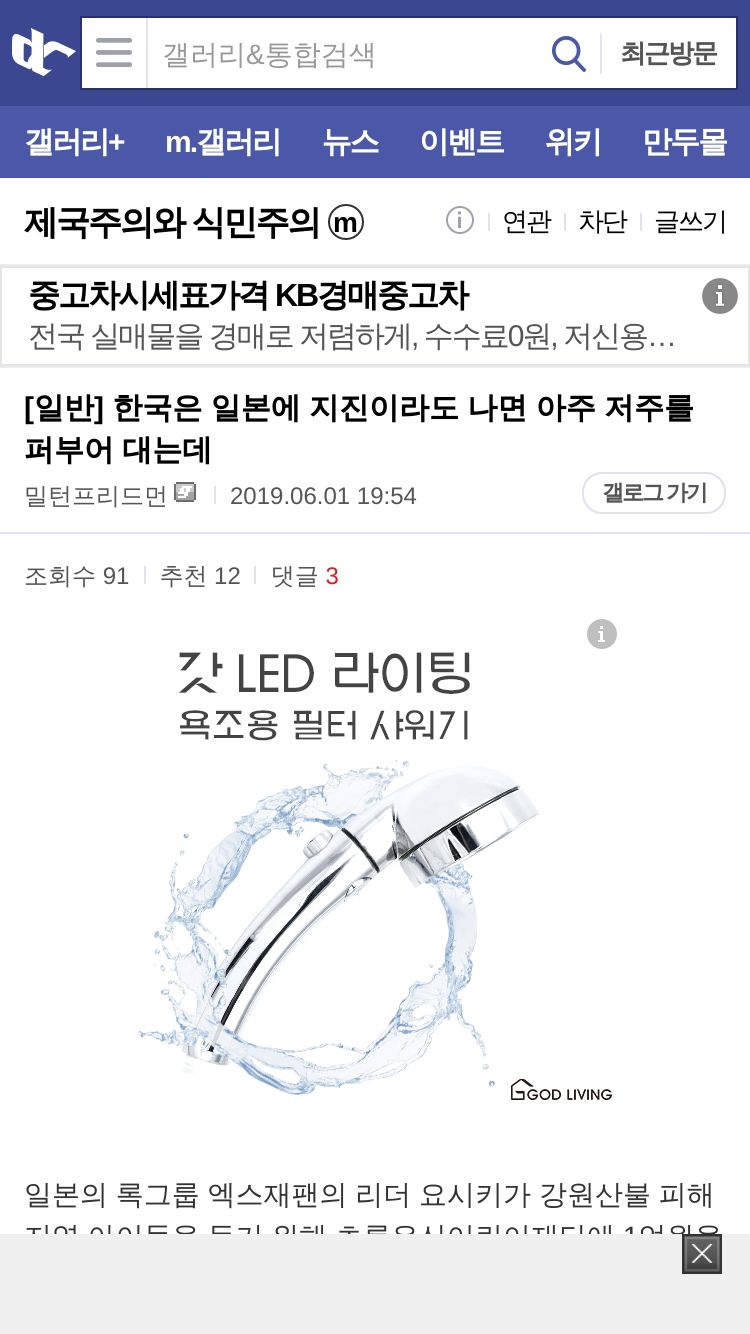This screenshot has width=750, height=1334.
Task: Go to the 이벤트 tab
Action: pos(462,142)
